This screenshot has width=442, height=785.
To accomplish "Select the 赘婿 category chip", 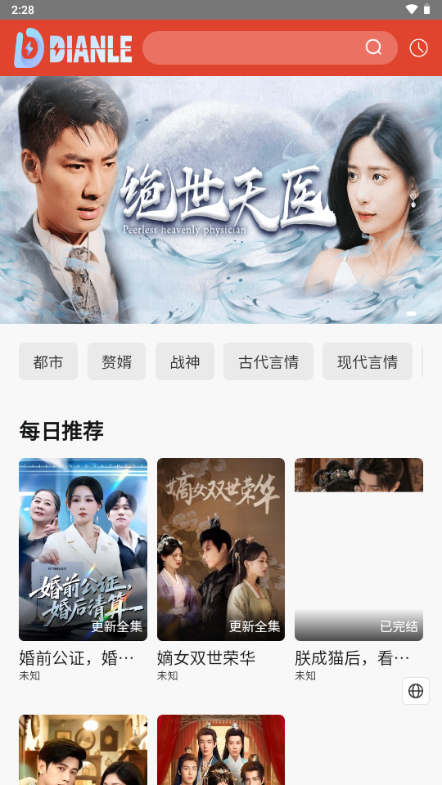I will pos(117,361).
